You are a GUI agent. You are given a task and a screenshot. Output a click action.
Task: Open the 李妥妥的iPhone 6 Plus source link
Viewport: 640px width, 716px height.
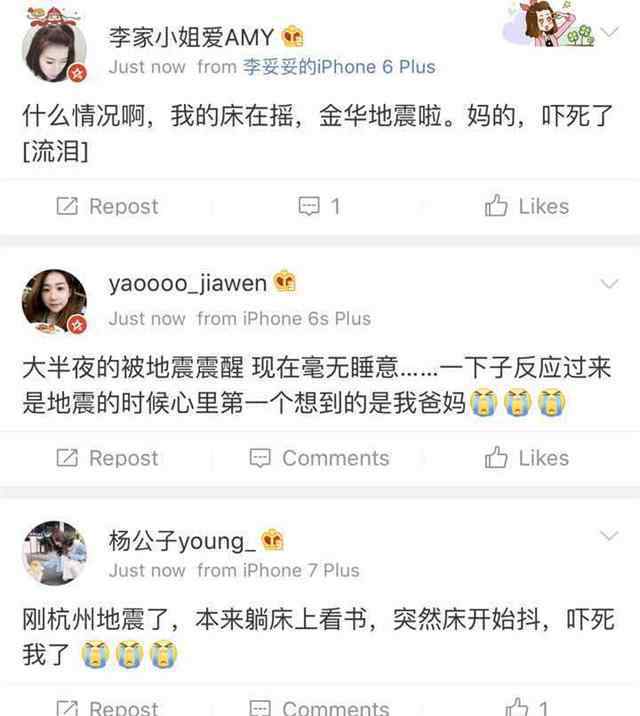339,67
